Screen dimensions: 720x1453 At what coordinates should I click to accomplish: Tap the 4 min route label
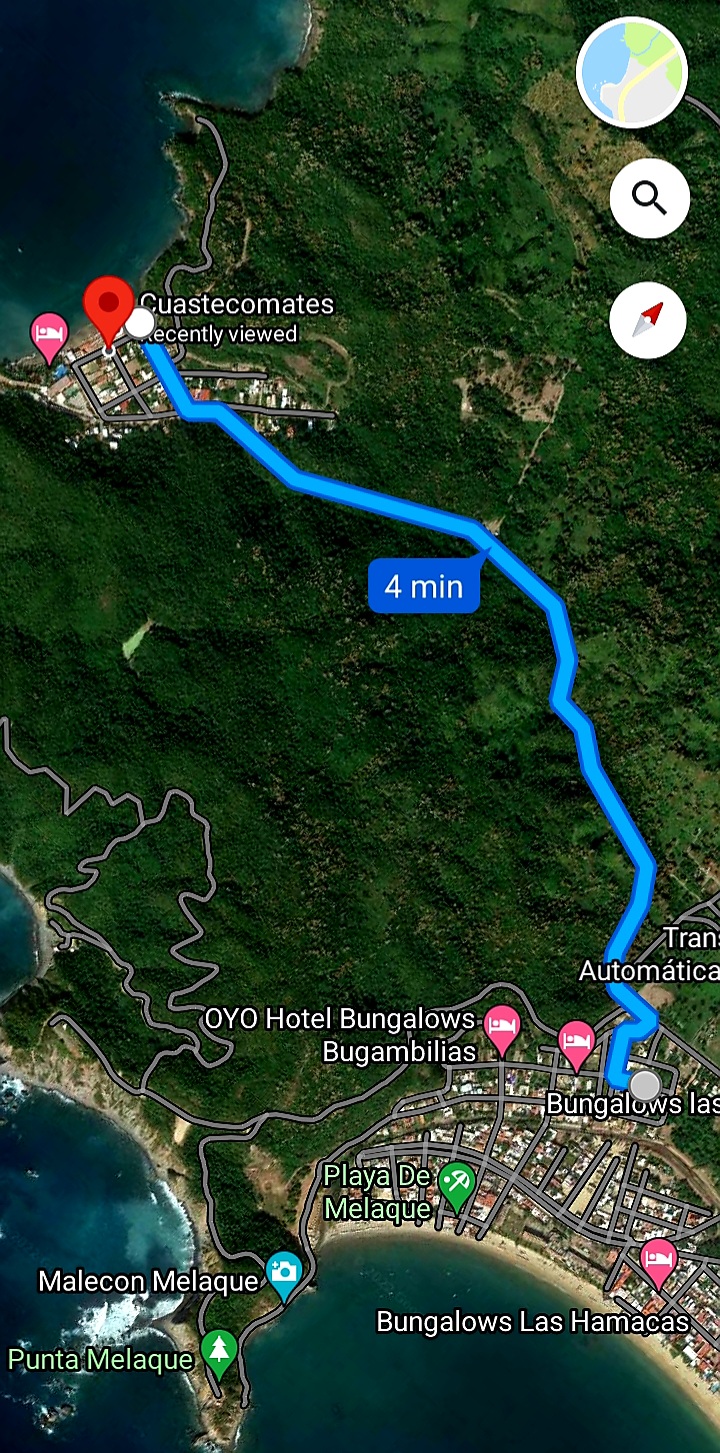424,586
